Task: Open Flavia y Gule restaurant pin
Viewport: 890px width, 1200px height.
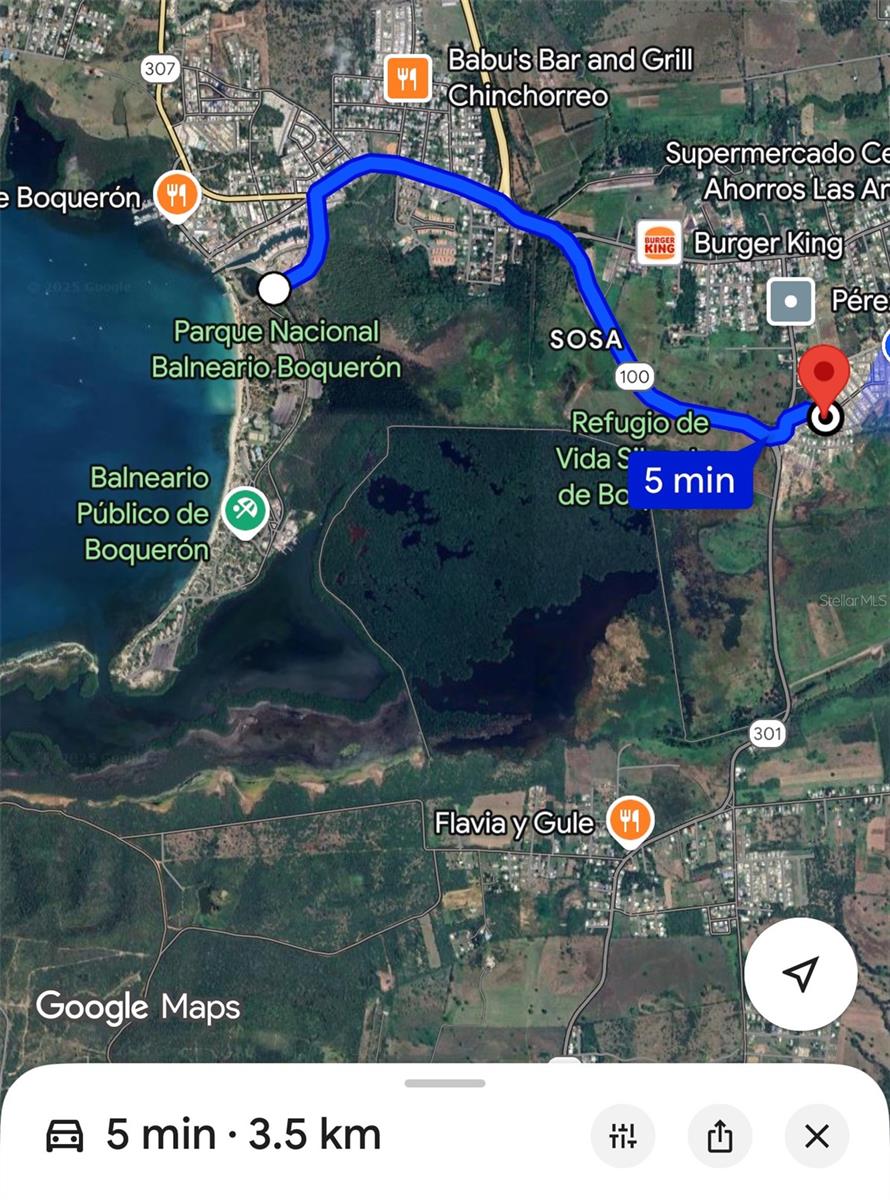Action: (x=629, y=822)
